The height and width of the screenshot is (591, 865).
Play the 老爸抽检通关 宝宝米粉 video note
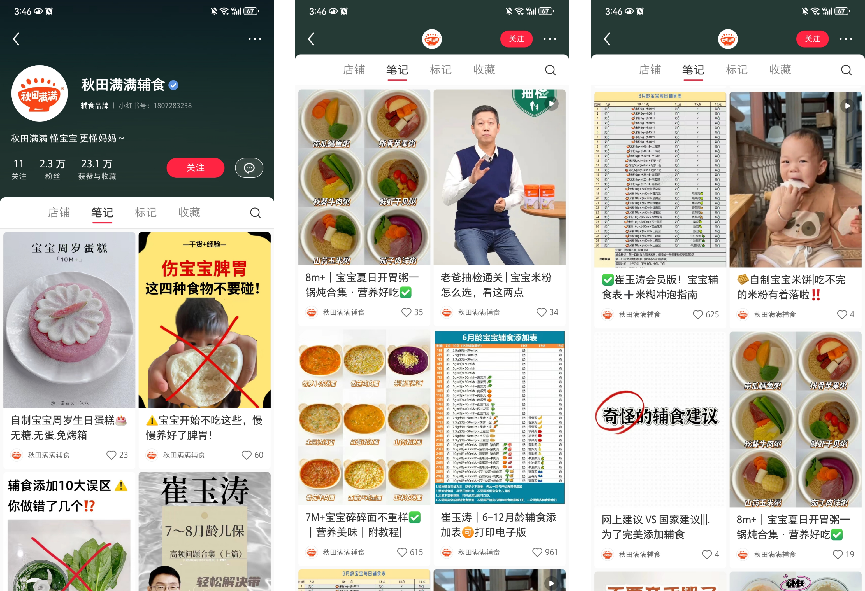(499, 176)
